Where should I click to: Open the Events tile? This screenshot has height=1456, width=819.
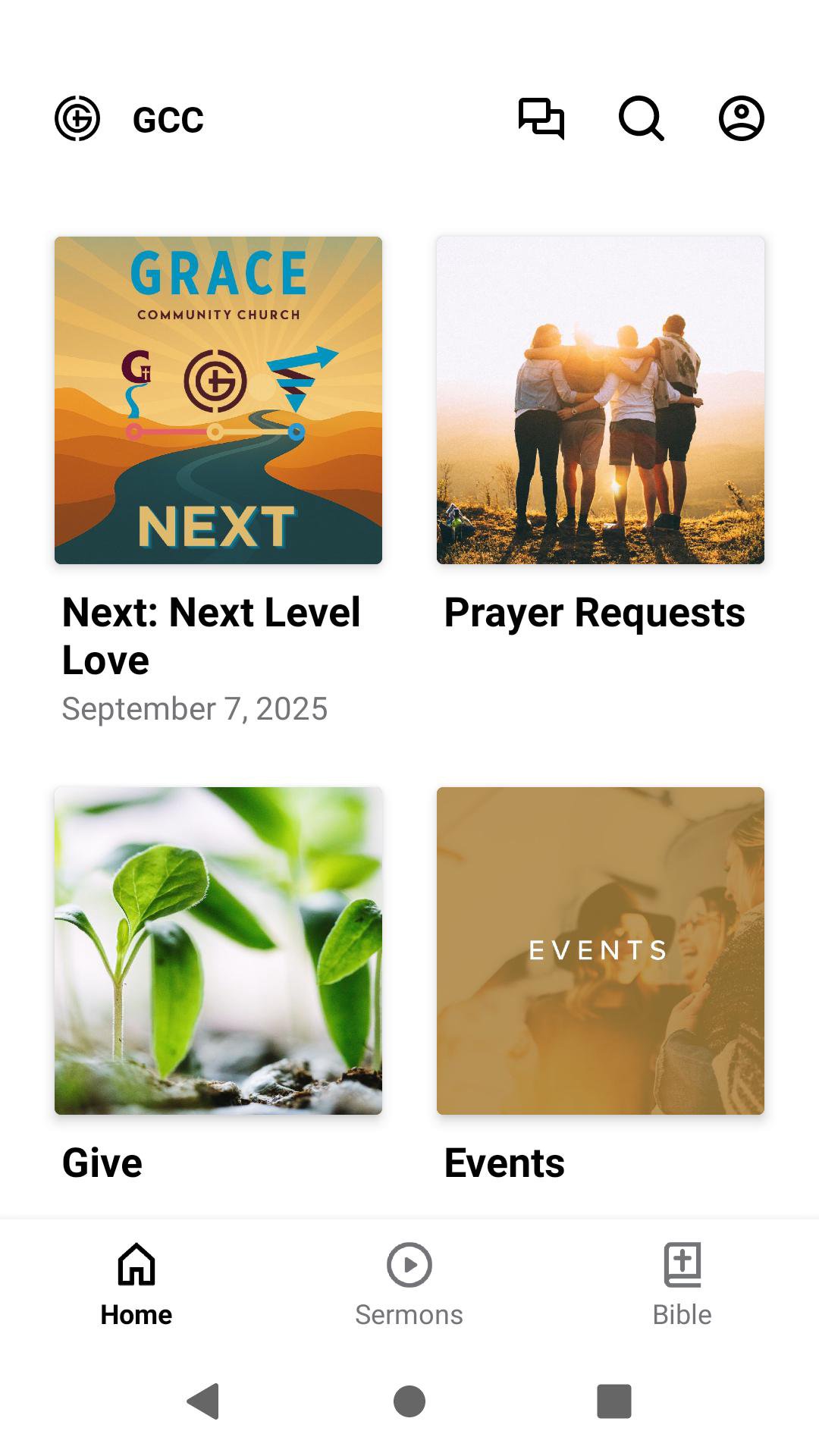coord(600,950)
